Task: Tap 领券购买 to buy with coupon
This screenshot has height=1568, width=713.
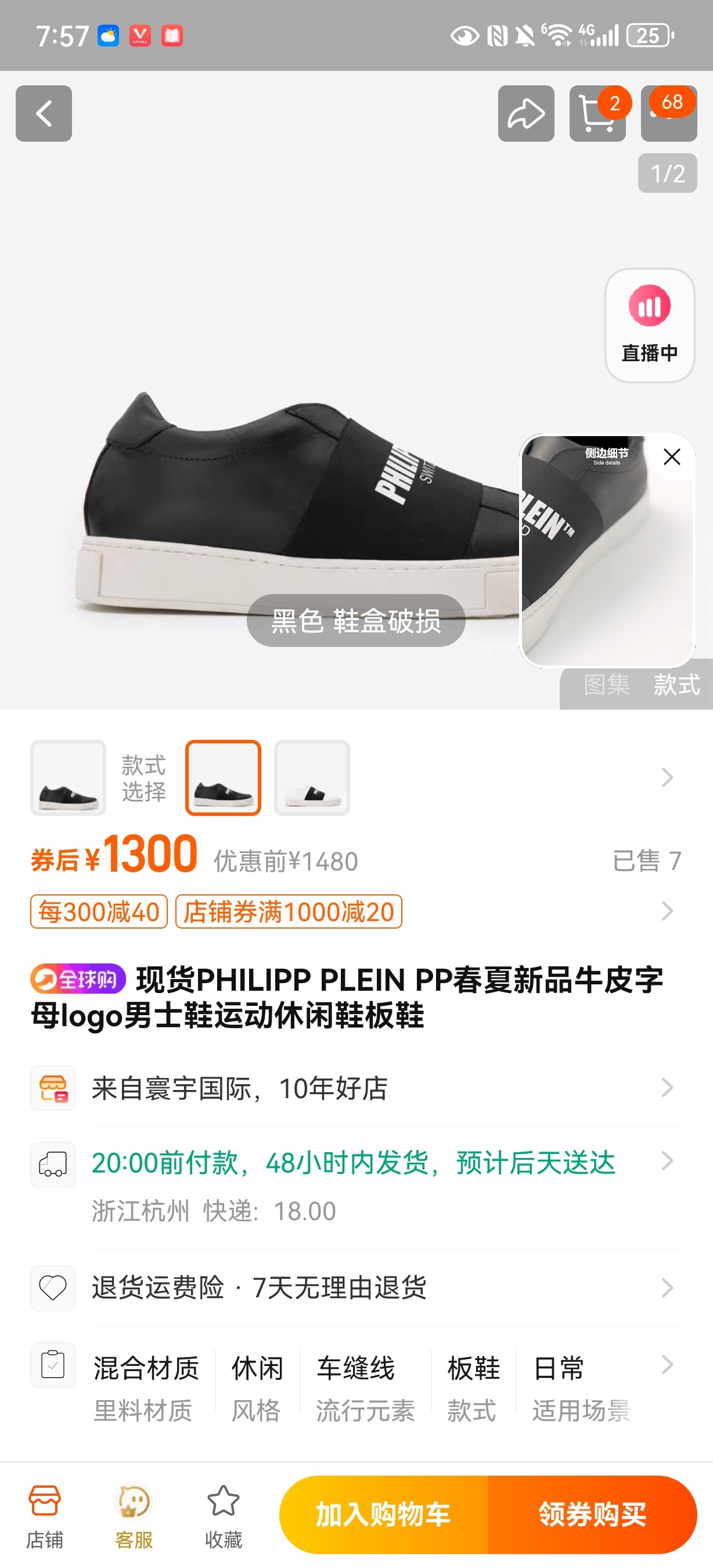Action: click(593, 1515)
